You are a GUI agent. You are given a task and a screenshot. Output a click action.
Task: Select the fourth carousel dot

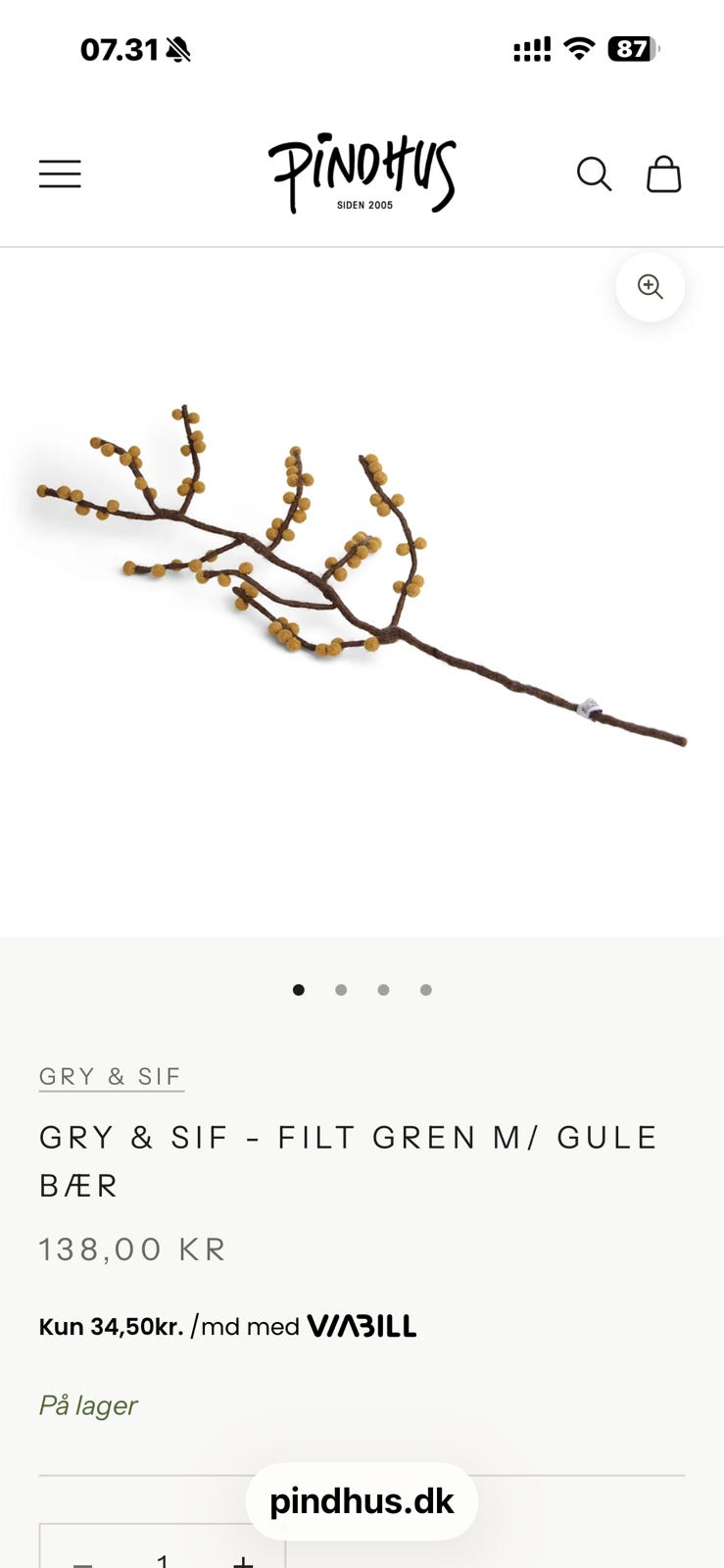pyautogui.click(x=425, y=990)
